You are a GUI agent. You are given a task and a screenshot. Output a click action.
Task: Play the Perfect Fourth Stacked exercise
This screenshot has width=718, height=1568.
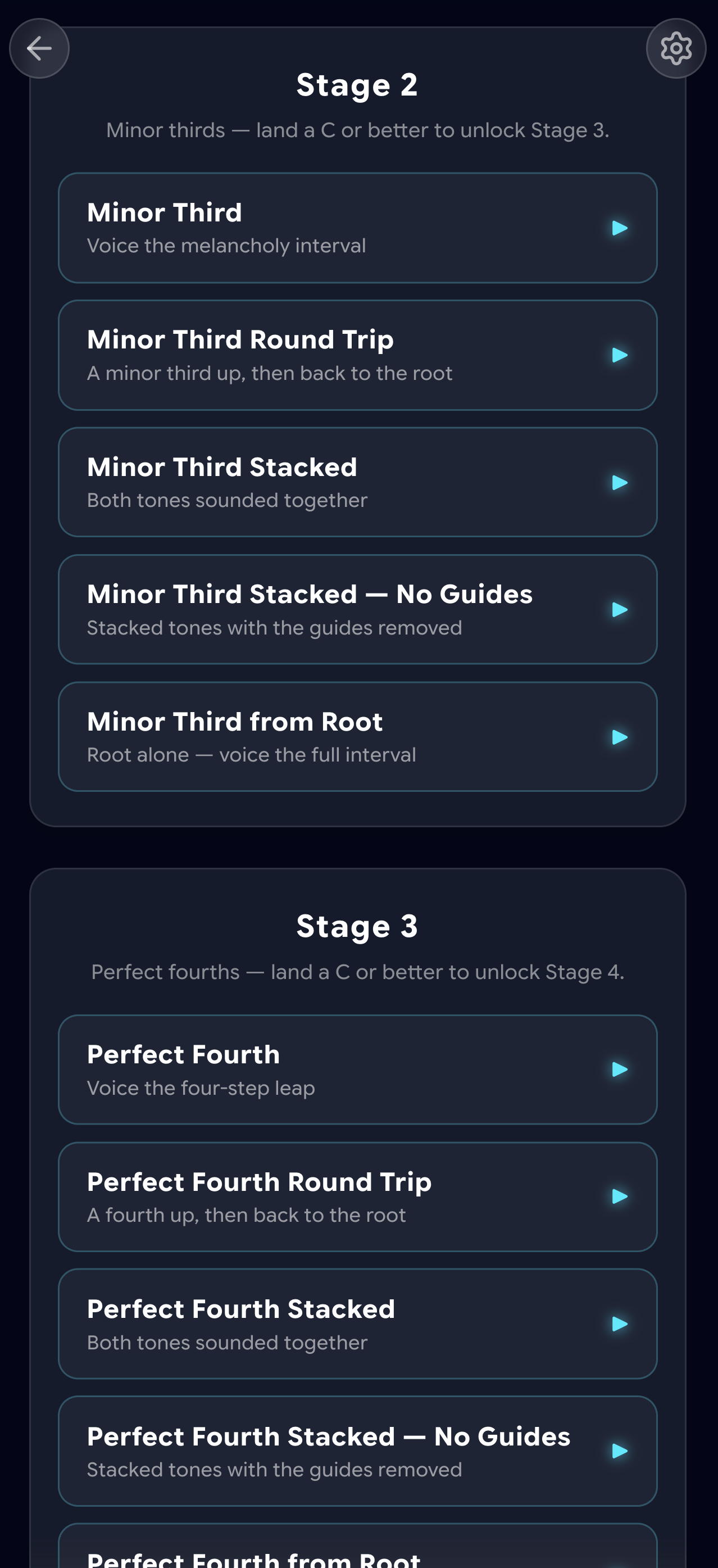pyautogui.click(x=620, y=1324)
